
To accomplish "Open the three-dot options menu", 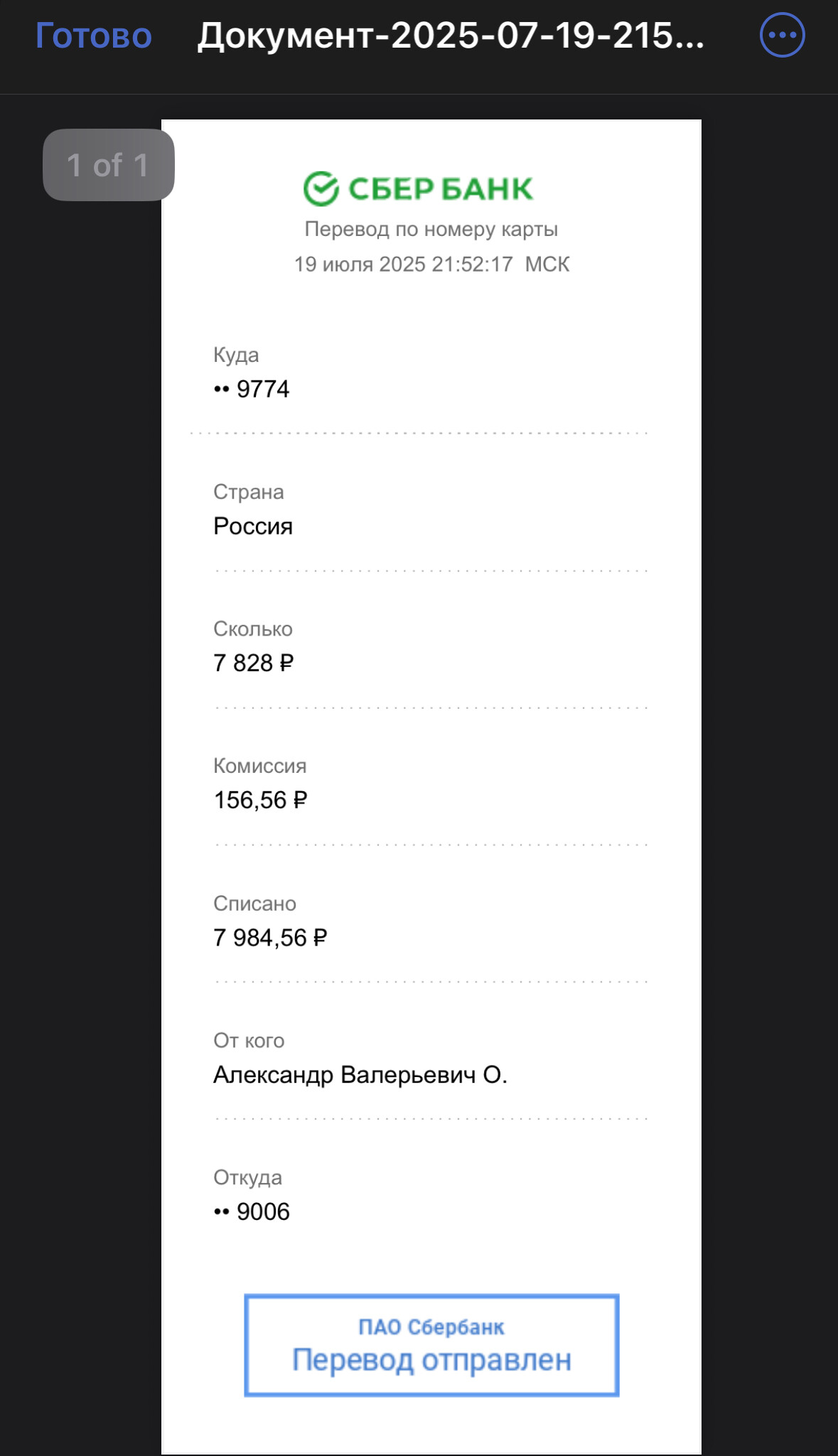I will coord(782,35).
